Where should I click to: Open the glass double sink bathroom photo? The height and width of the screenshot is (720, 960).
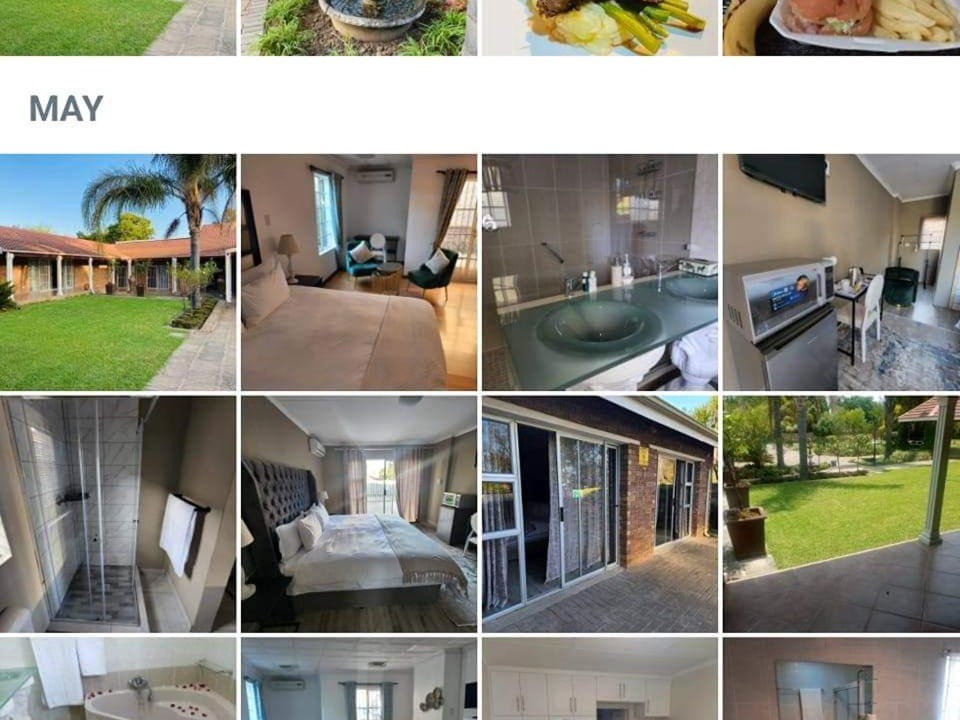click(x=600, y=272)
